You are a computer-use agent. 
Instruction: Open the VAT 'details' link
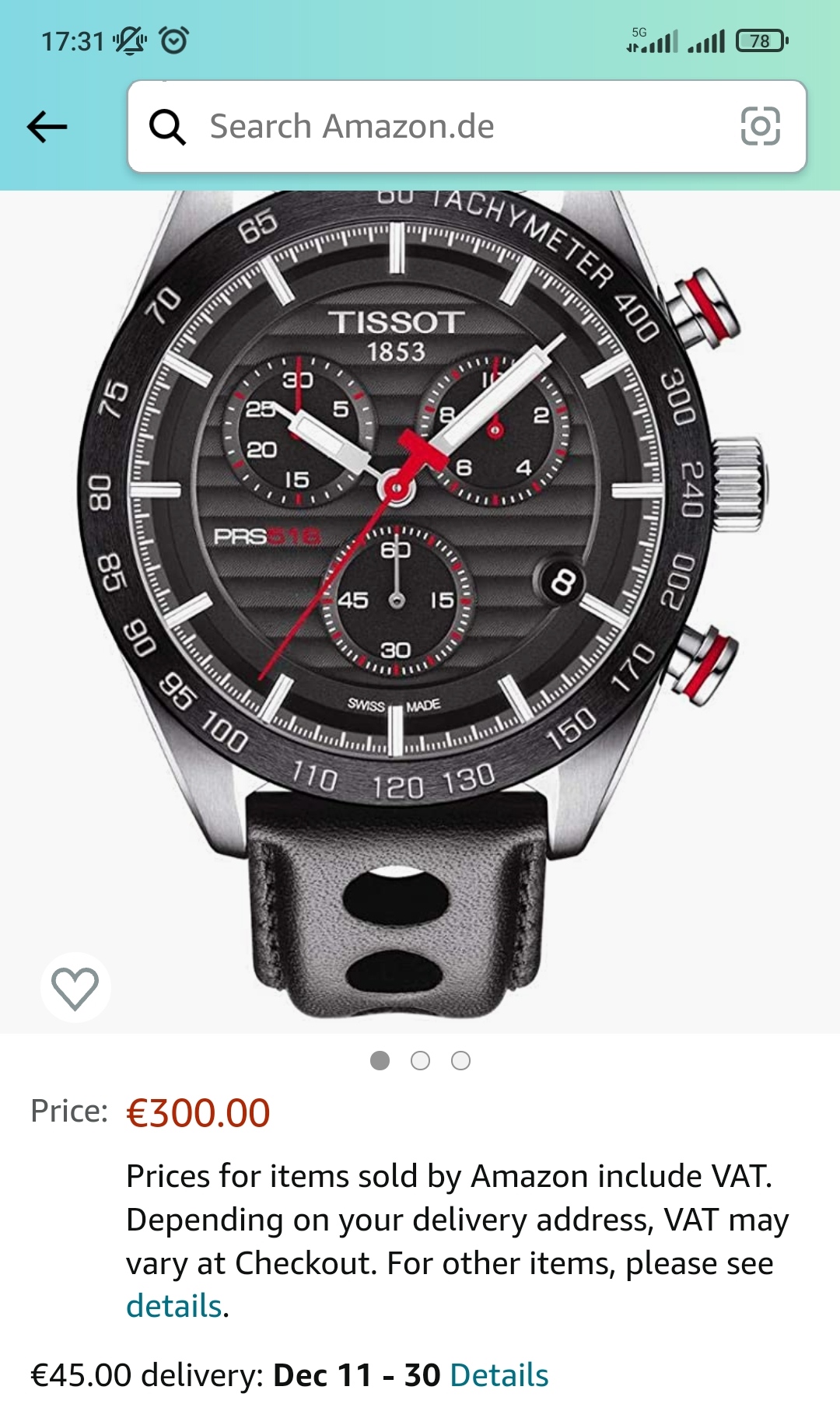point(174,1306)
